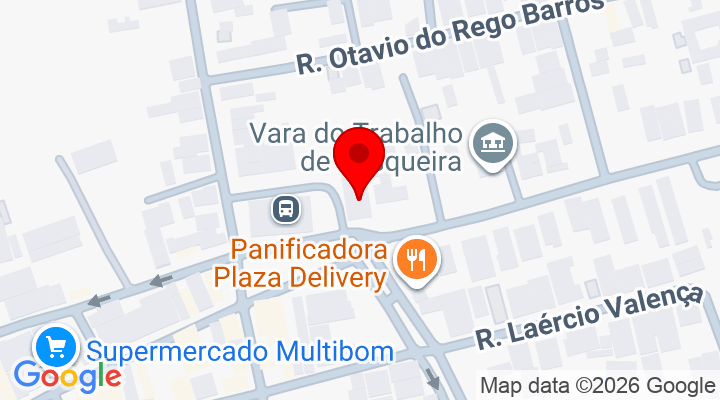The height and width of the screenshot is (400, 720).
Task: Open the Panificadora Plaza Delivery restaurant marker
Action: click(416, 260)
